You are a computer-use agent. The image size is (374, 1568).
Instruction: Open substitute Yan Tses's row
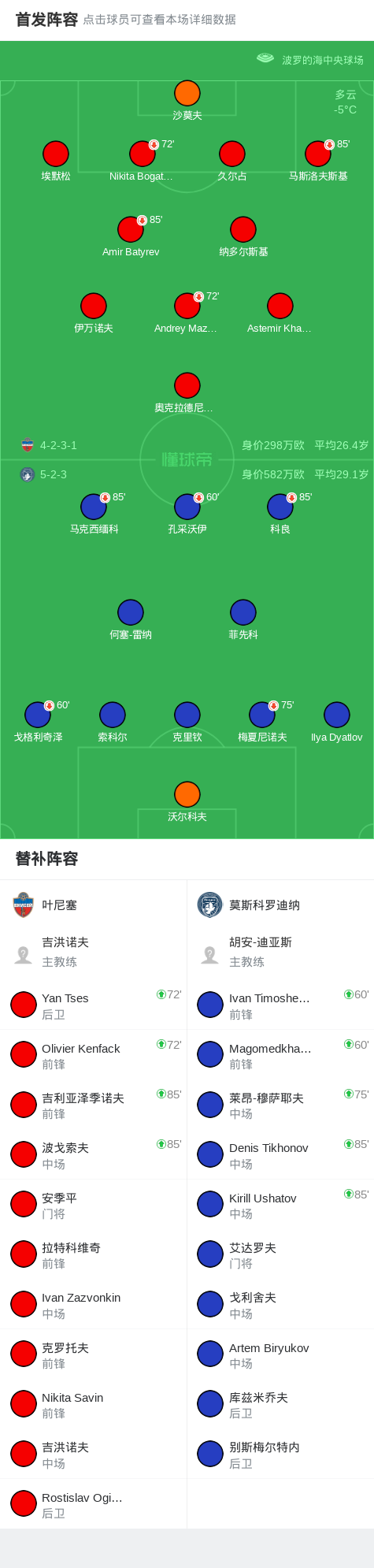pos(93,1005)
